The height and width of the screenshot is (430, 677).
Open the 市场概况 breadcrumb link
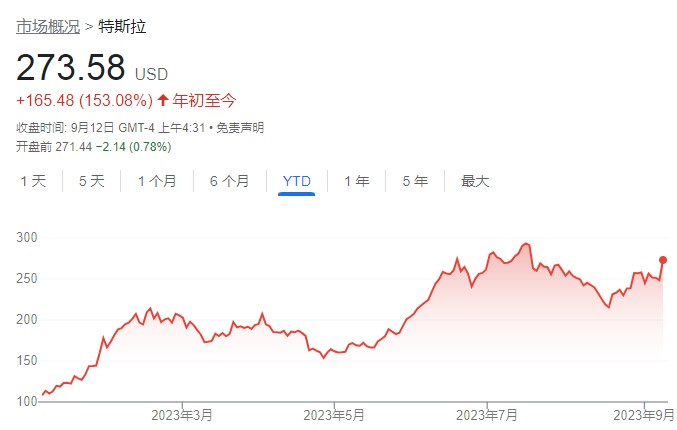[x=48, y=26]
